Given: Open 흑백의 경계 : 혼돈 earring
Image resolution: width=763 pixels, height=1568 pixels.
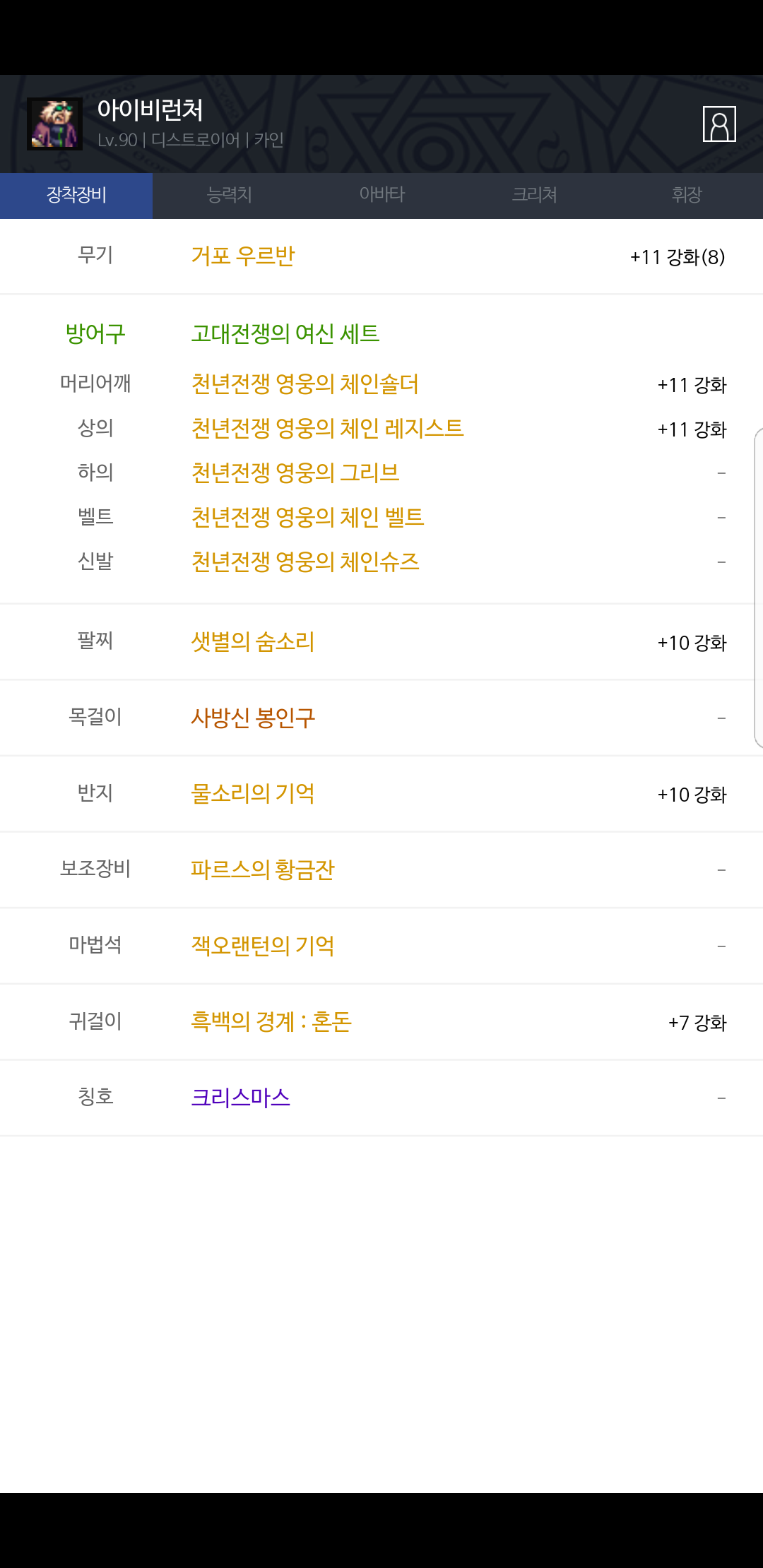Looking at the screenshot, I should pyautogui.click(x=271, y=1022).
